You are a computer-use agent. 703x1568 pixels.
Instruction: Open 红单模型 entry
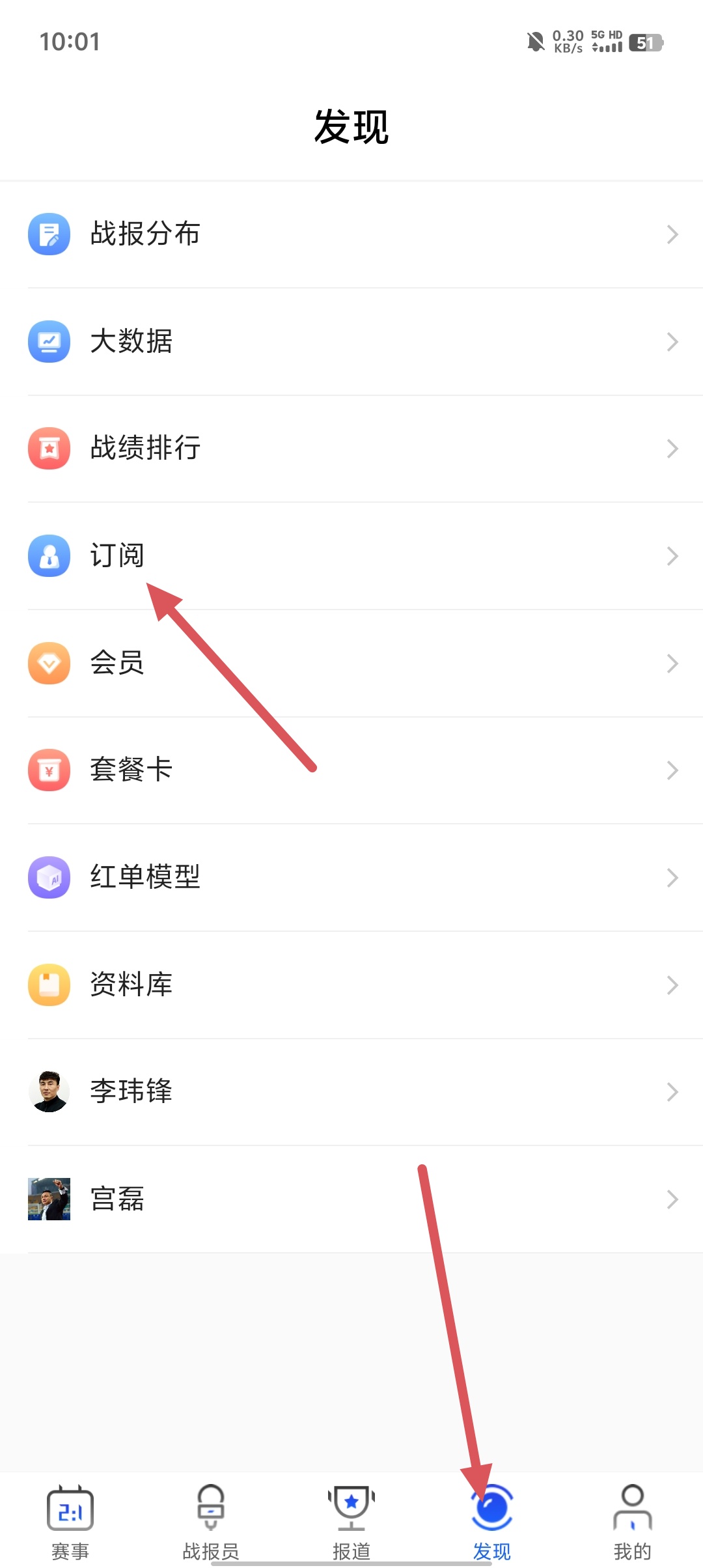pyautogui.click(x=351, y=878)
